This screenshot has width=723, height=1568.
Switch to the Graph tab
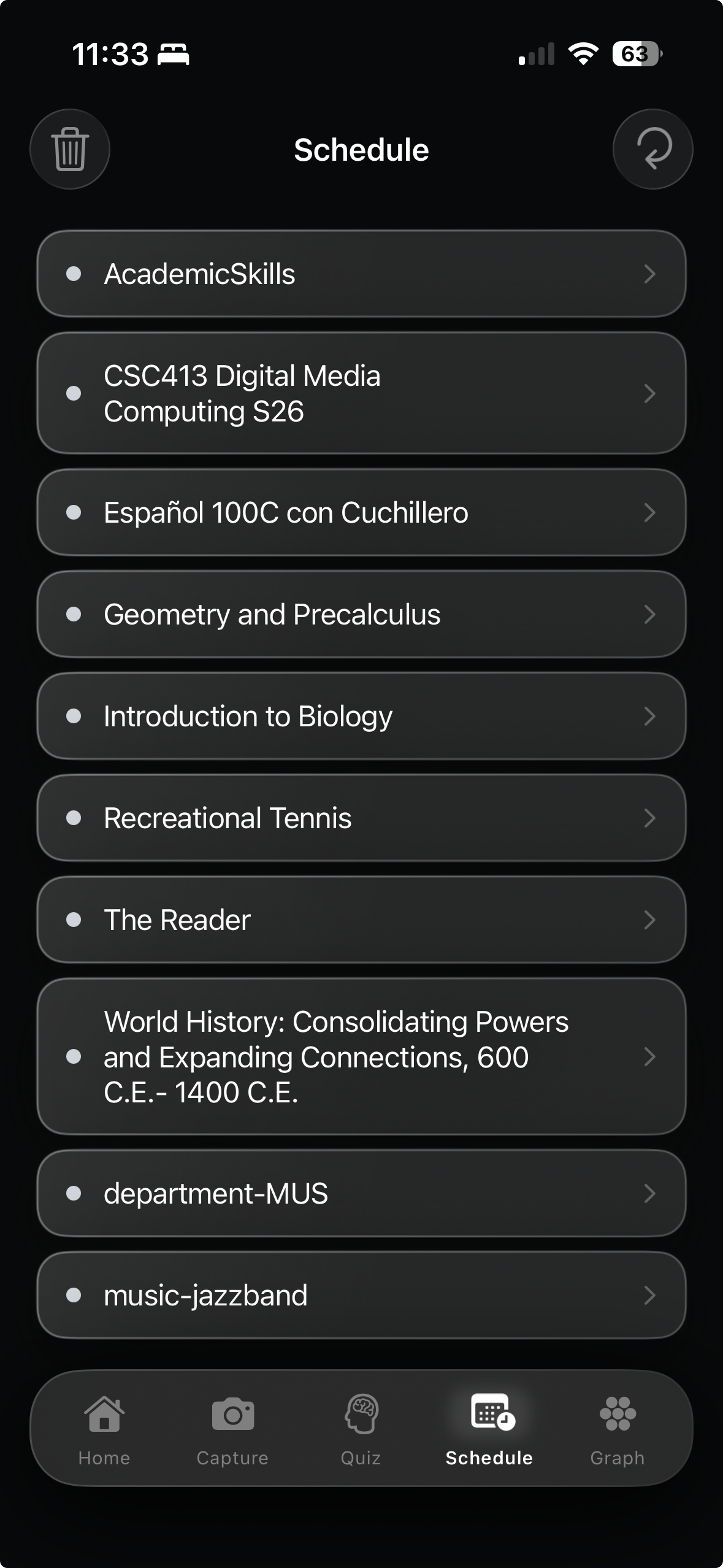coord(618,1429)
